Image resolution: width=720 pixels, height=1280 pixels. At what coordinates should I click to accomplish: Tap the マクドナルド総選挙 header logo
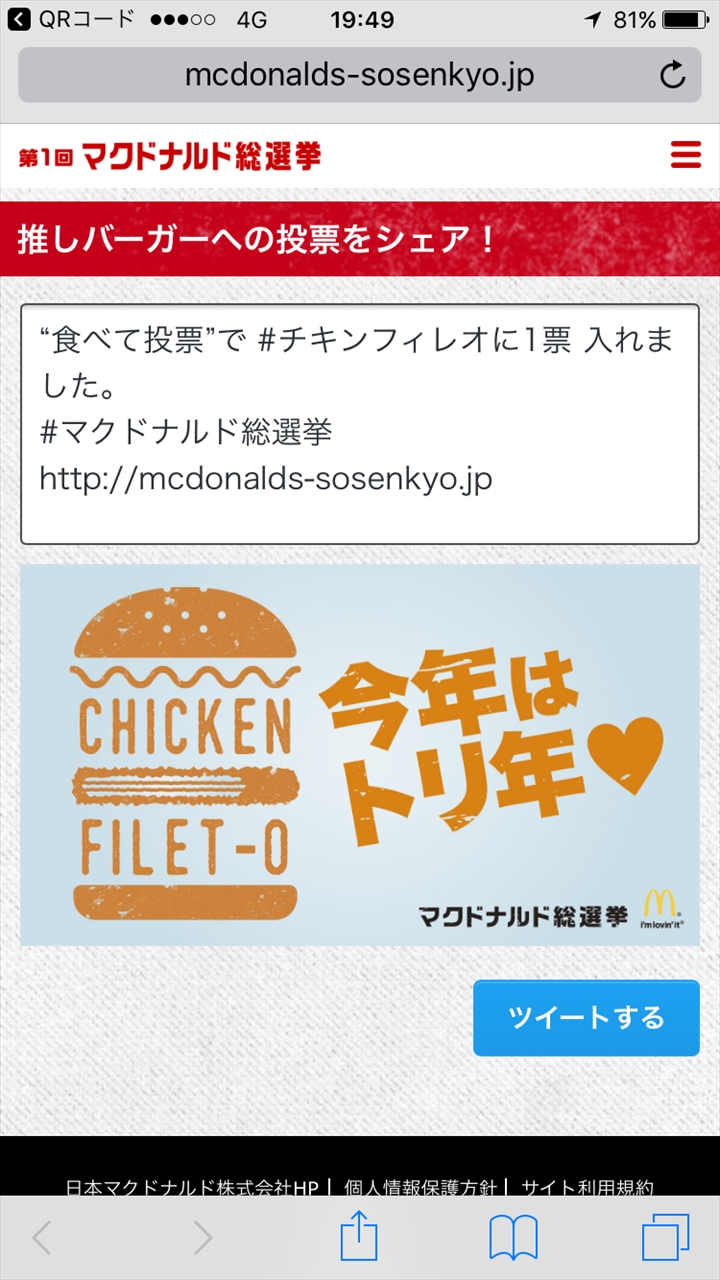pos(170,156)
